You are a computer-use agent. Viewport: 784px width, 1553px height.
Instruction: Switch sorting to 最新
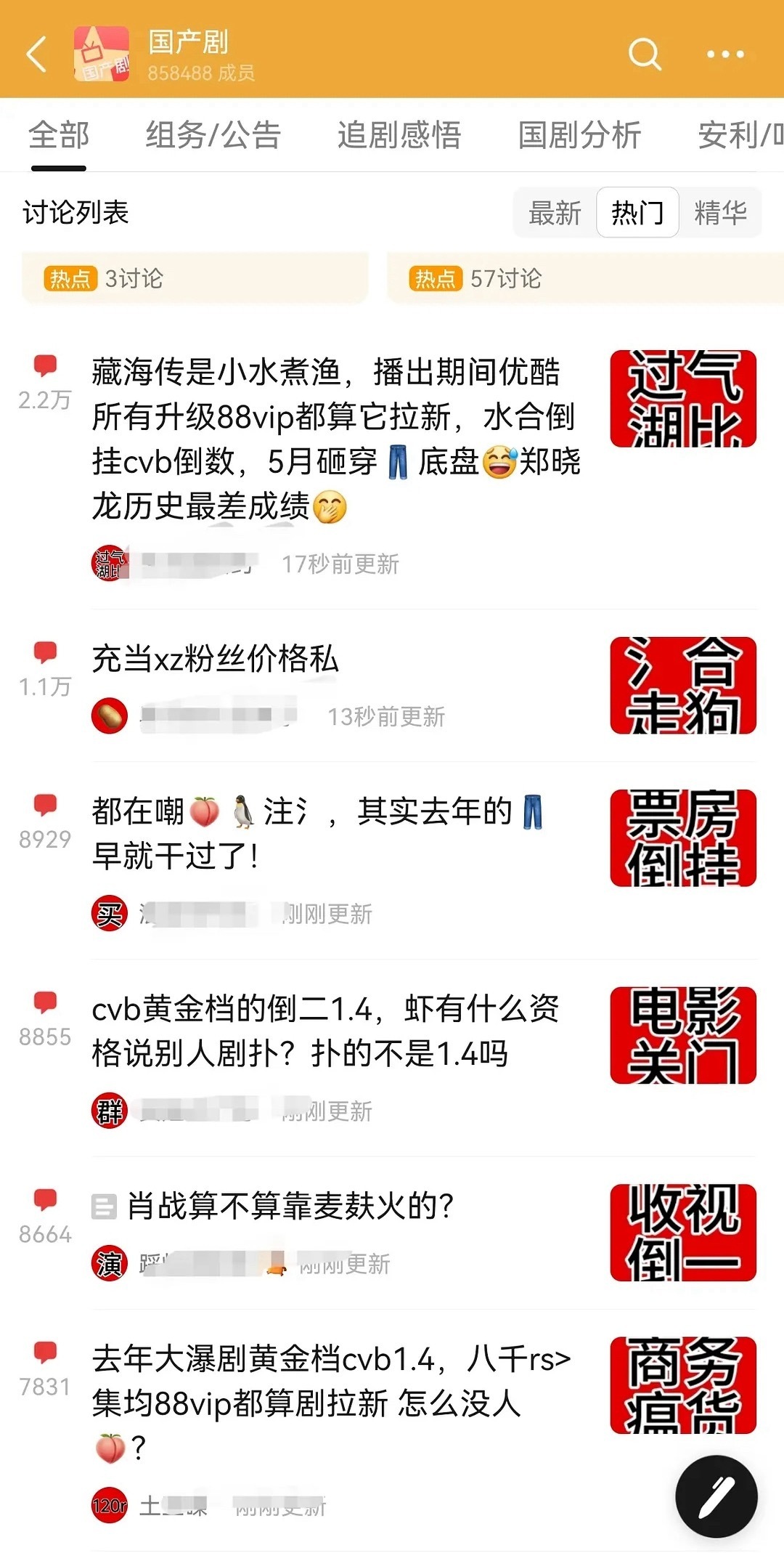click(x=555, y=212)
